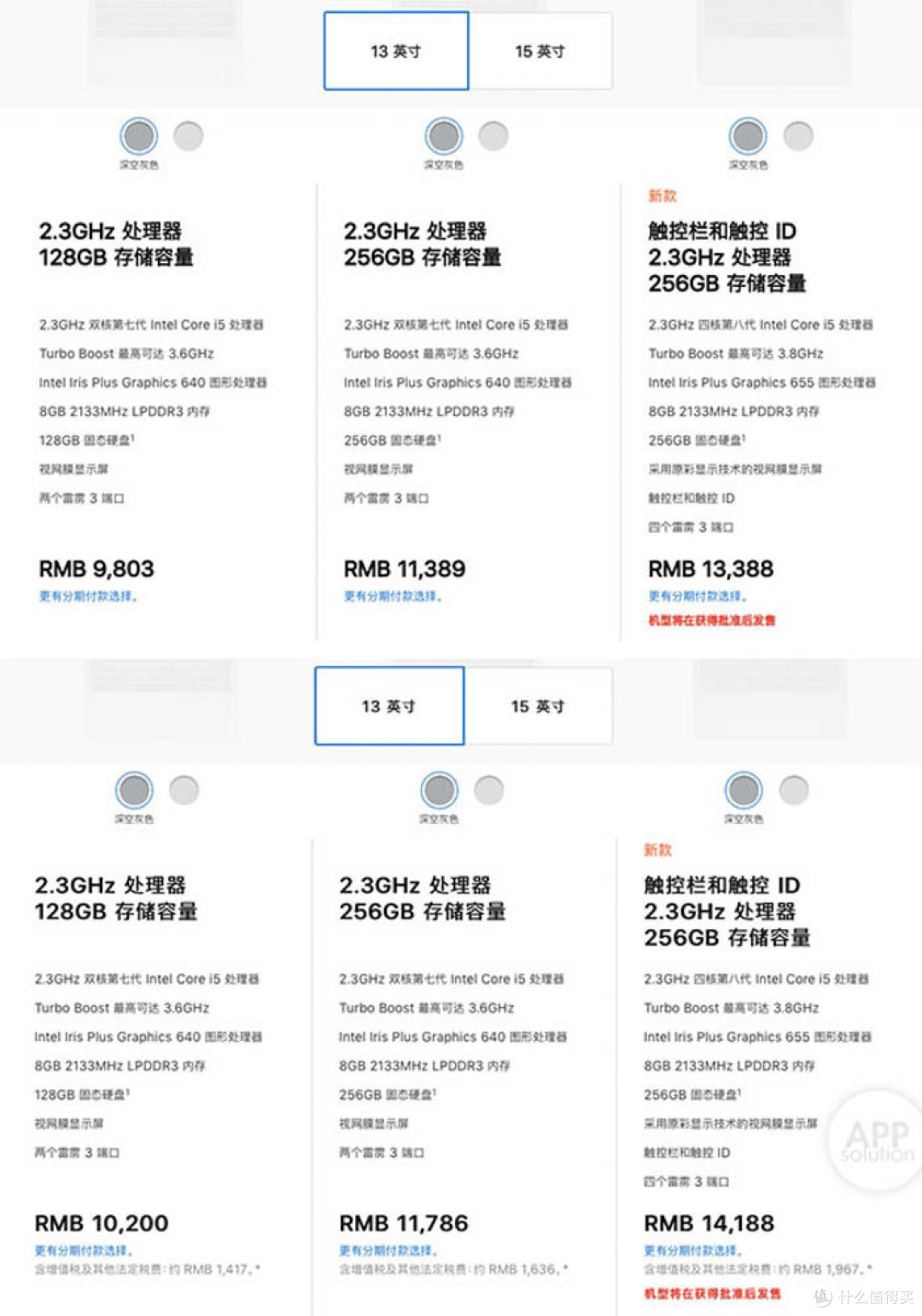Screen dimensions: 922x1316
Task: Switch to the 15 英寸 tab at top
Action: pos(540,51)
